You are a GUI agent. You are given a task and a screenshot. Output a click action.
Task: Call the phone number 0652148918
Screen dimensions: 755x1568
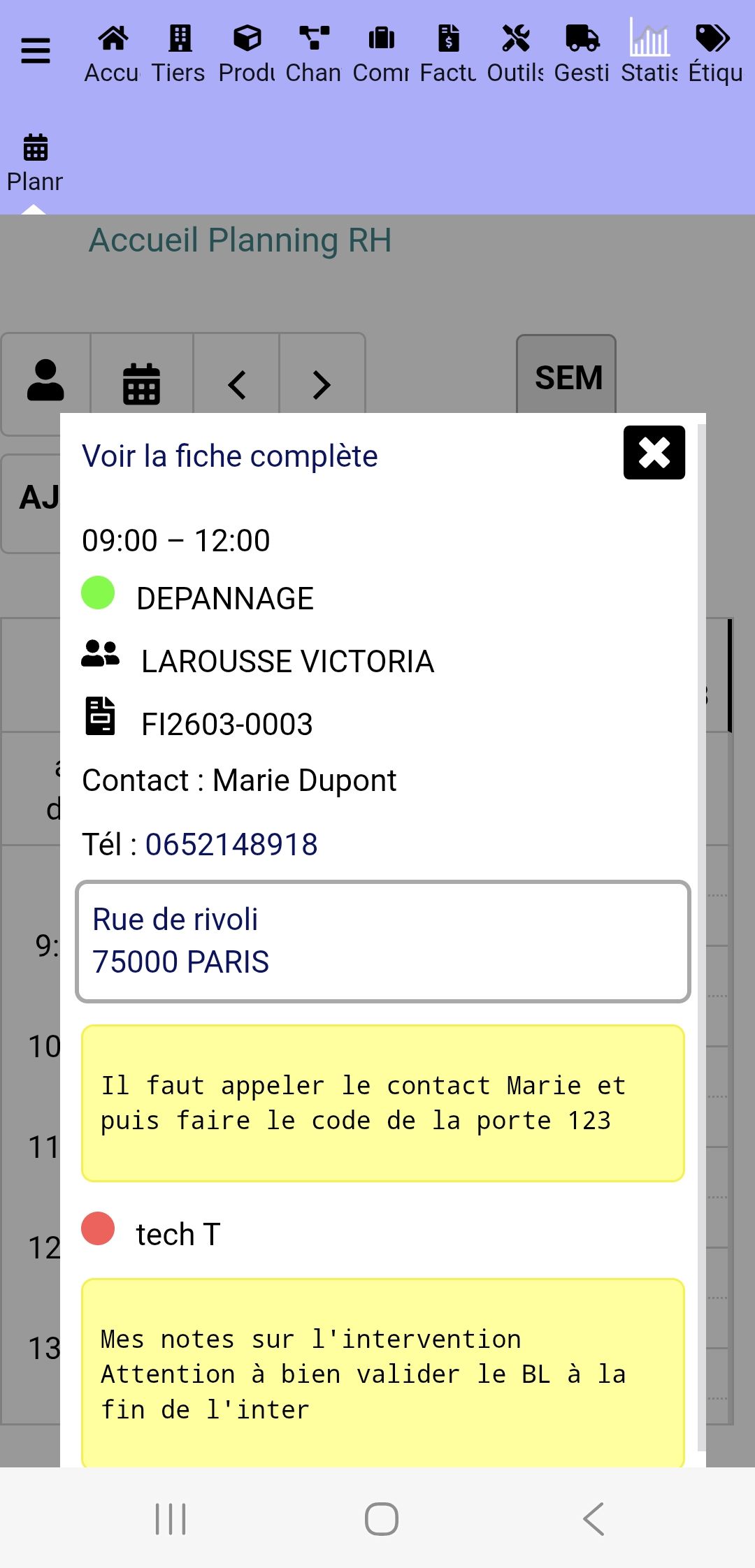(x=231, y=844)
